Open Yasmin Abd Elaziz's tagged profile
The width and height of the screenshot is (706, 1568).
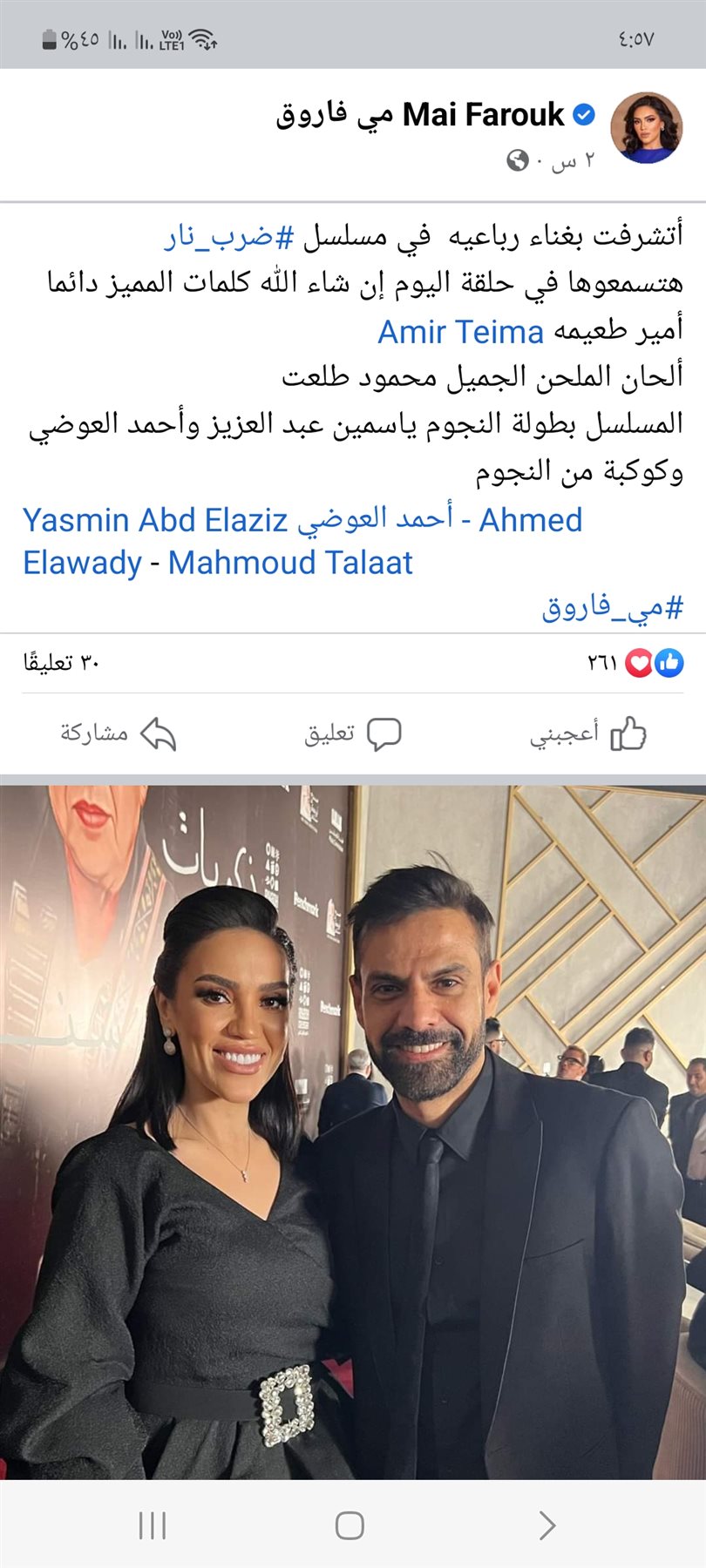coord(155,520)
